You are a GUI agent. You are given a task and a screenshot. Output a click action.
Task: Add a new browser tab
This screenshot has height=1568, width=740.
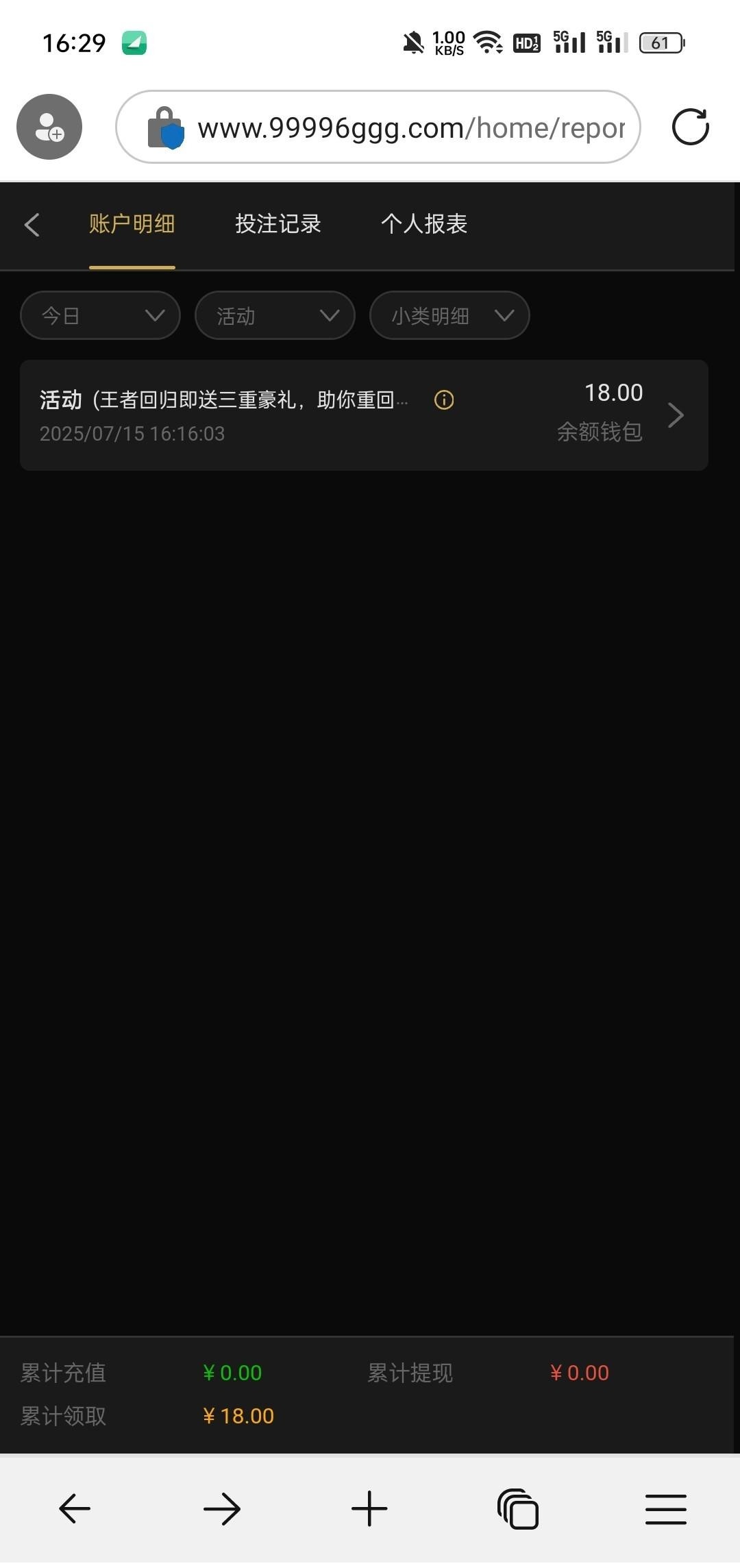point(369,1508)
